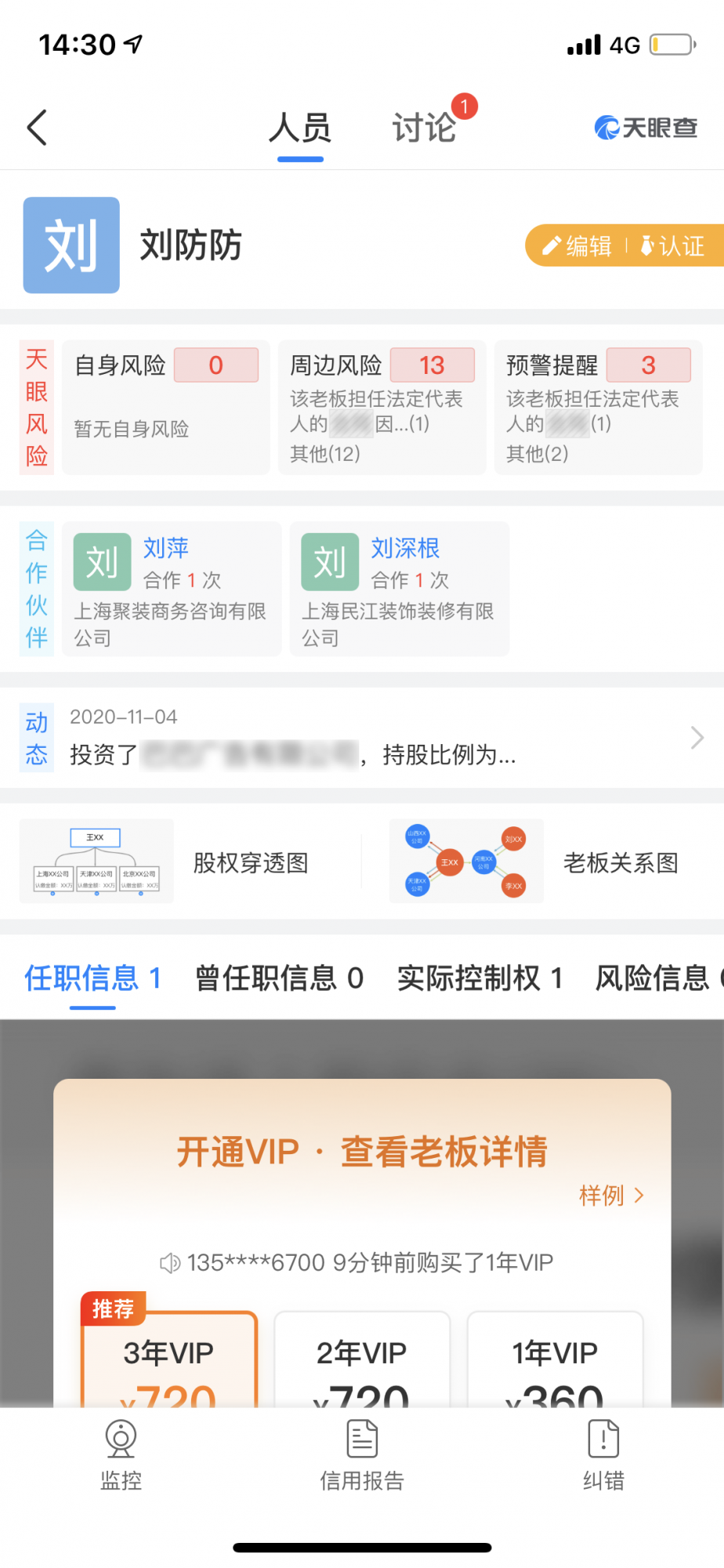Select the 2年VIP plan
The image size is (724, 1568).
[x=362, y=1360]
